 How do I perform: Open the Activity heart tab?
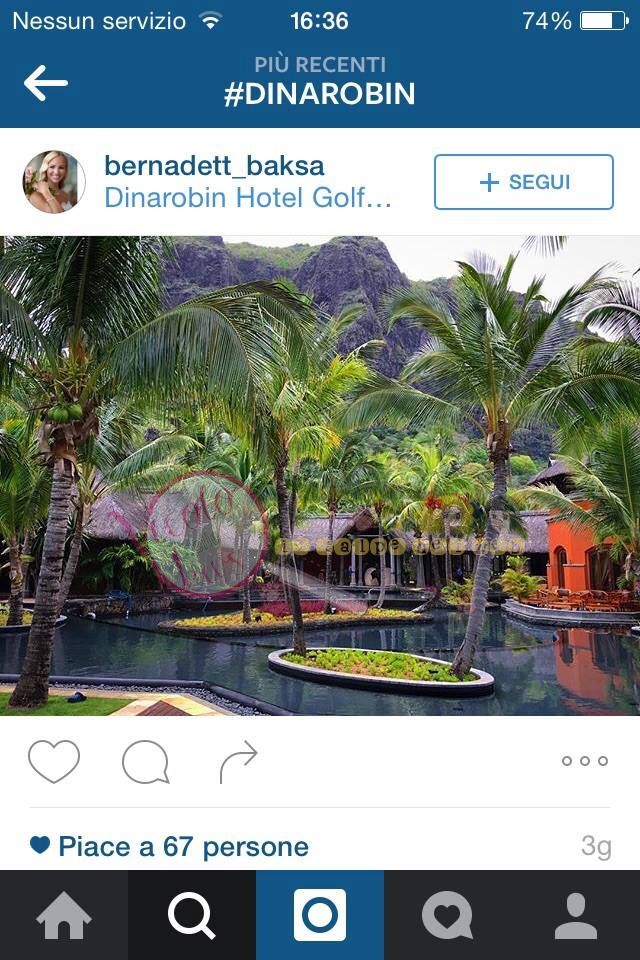(x=447, y=915)
